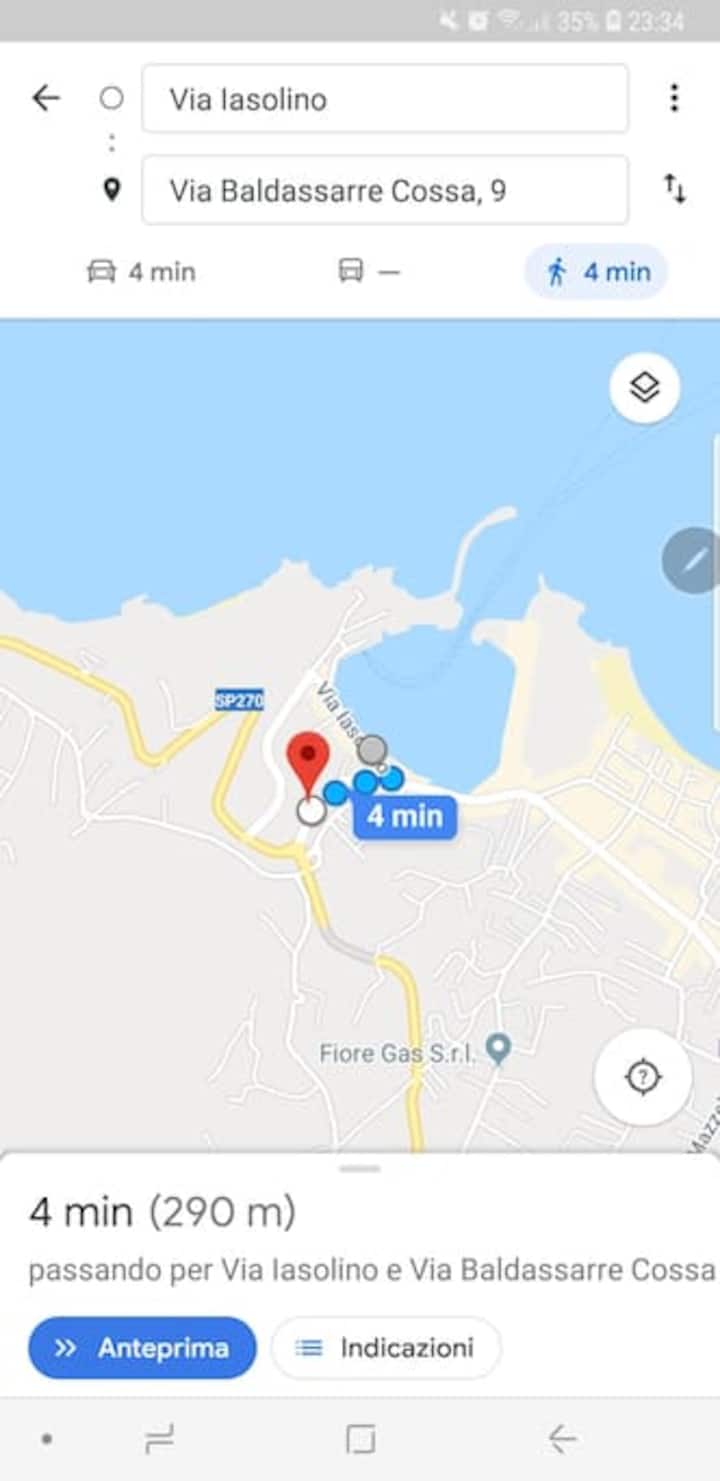Open the map layers selector
The width and height of the screenshot is (720, 1481).
tap(645, 387)
